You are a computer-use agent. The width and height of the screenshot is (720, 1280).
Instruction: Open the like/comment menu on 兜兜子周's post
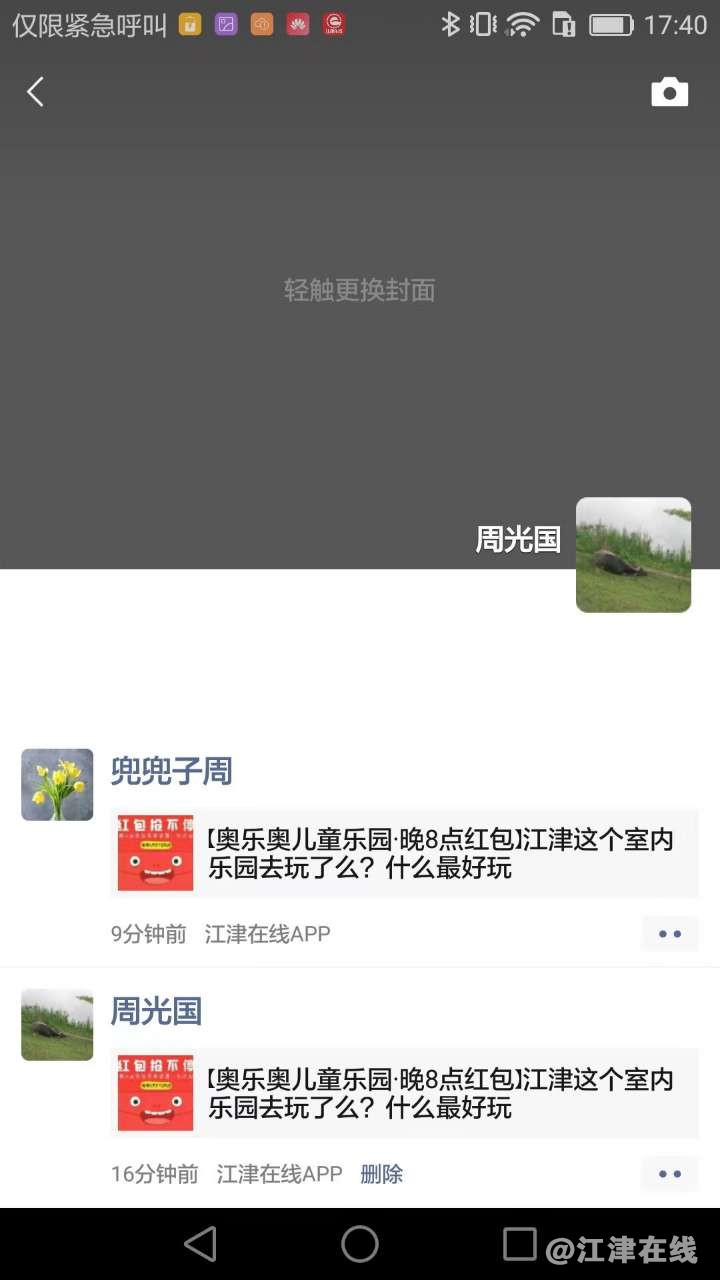[x=669, y=934]
